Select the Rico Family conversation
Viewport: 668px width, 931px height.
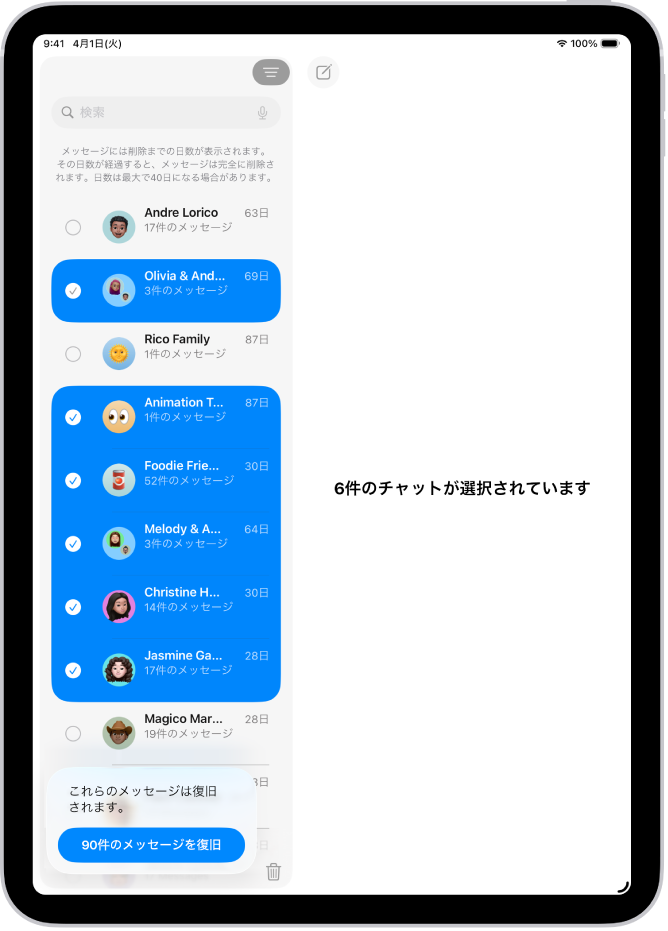coord(73,354)
